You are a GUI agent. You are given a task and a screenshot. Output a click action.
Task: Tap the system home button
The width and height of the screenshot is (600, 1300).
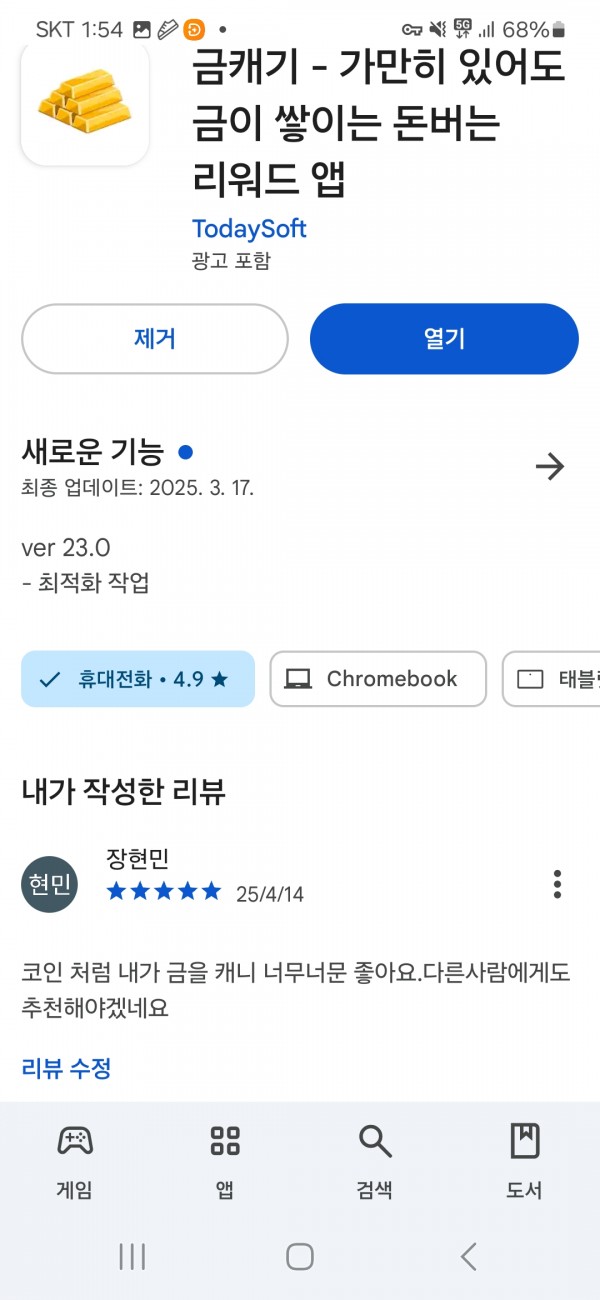(300, 1257)
